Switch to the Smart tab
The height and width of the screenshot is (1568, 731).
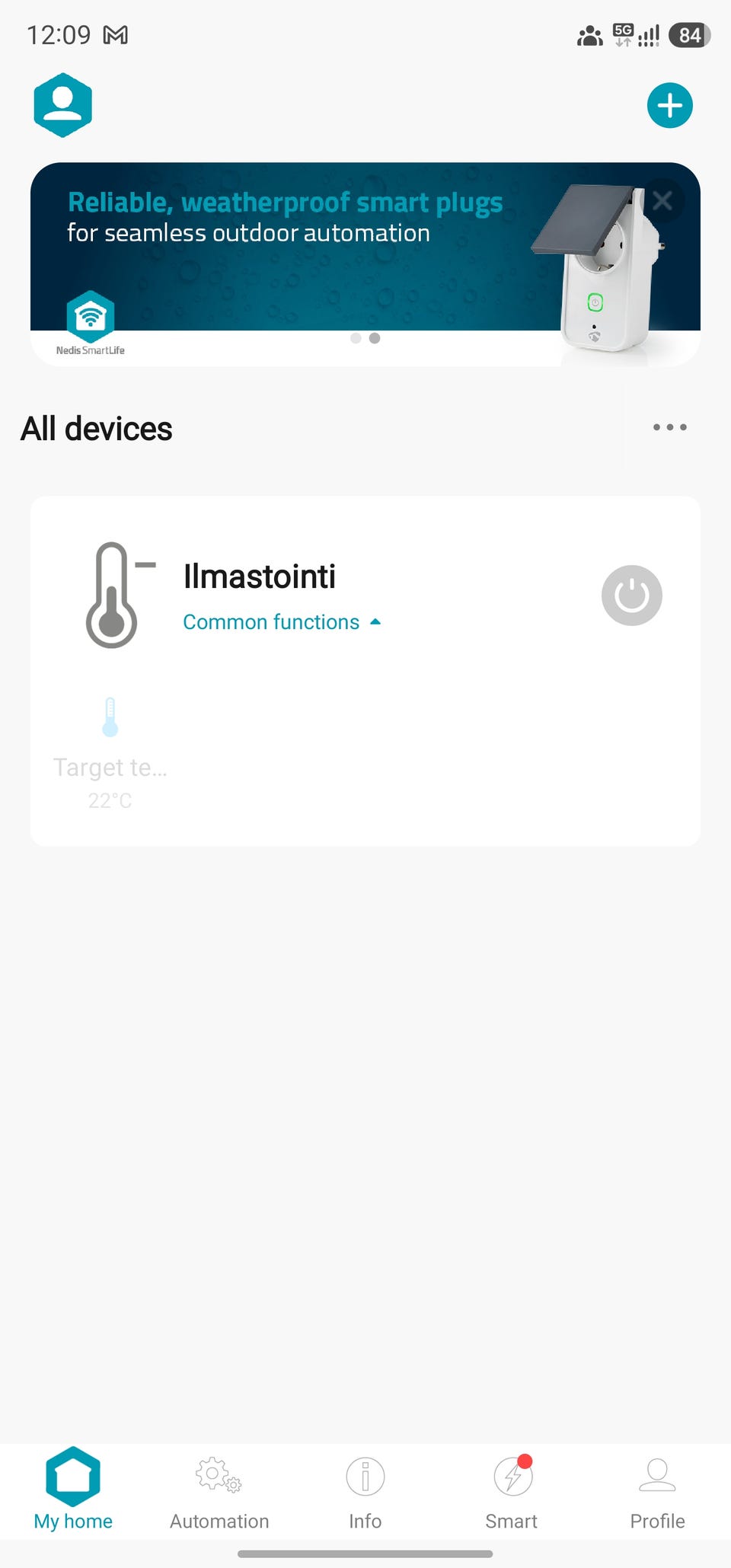[x=512, y=1493]
